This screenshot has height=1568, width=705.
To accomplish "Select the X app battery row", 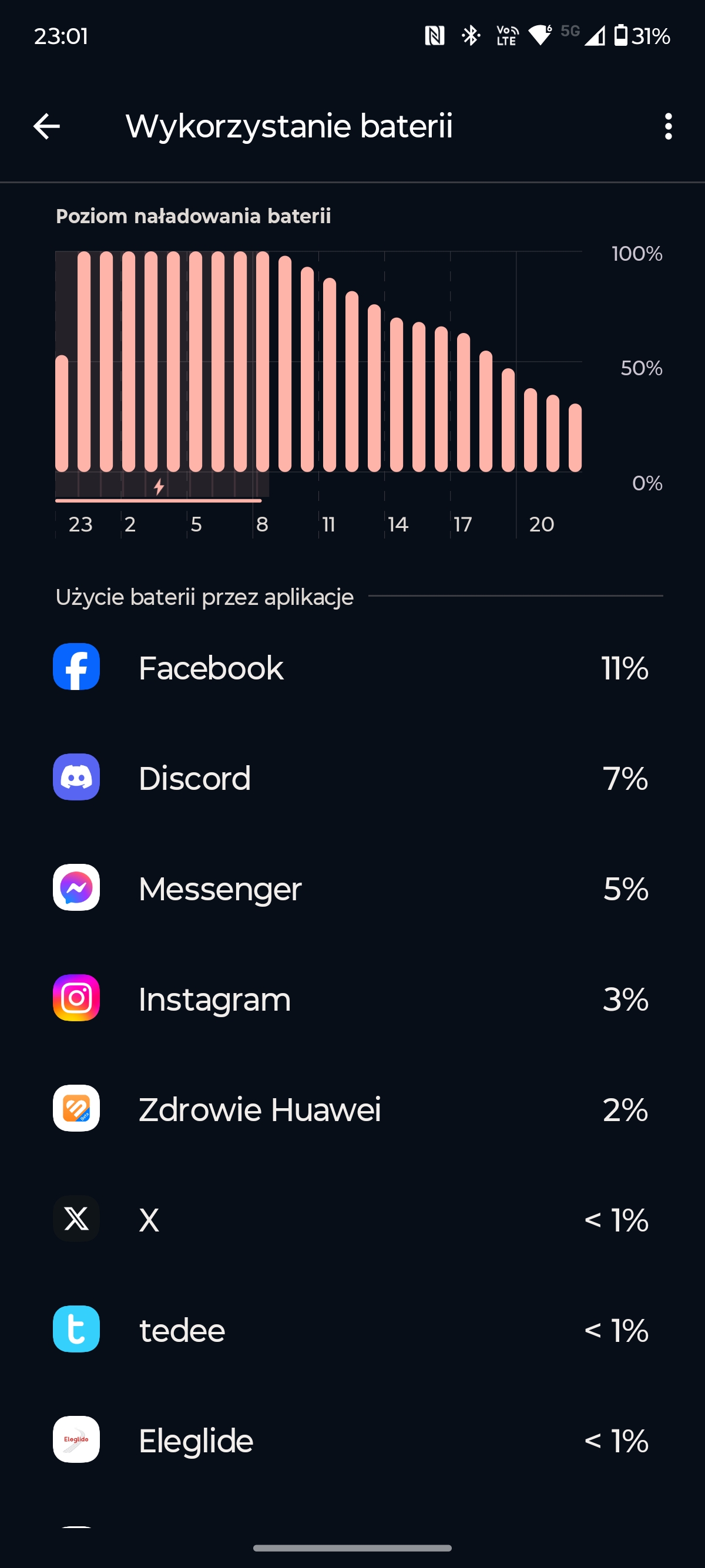I will point(352,1219).
